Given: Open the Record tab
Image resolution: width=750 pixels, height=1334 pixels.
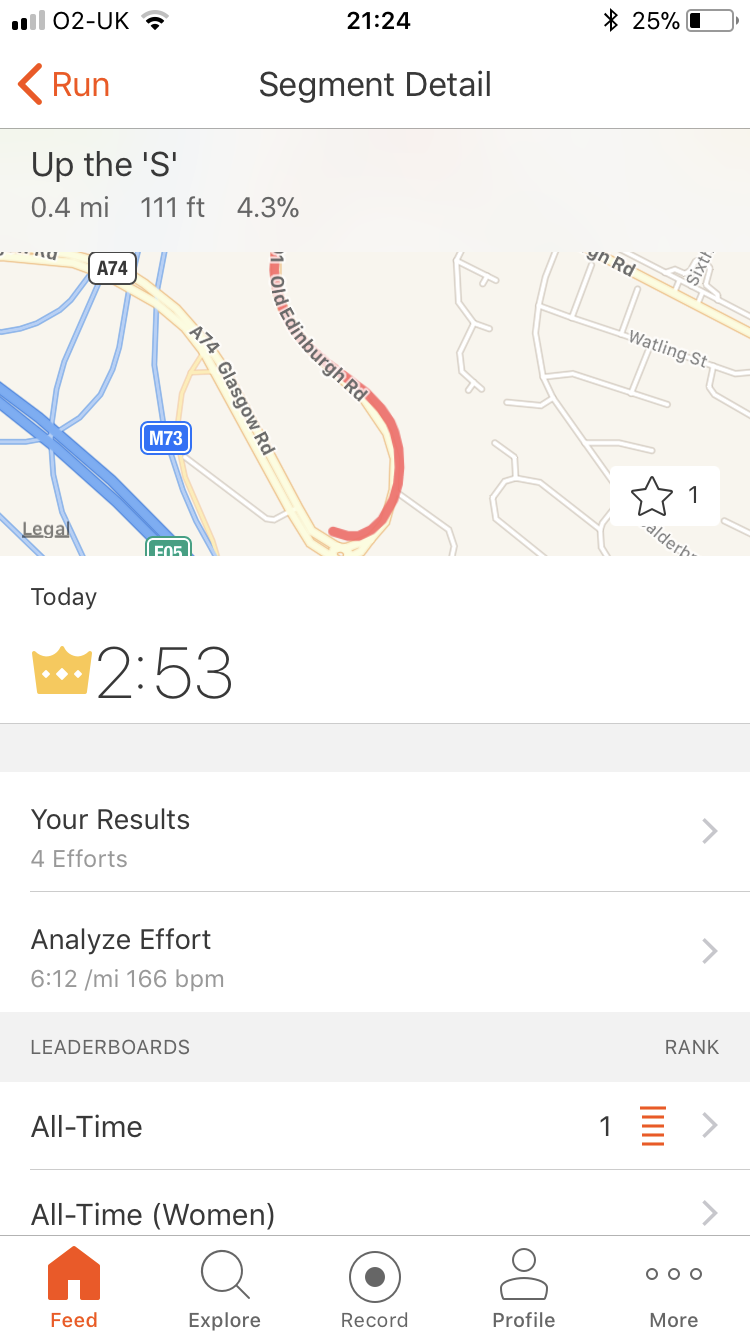Looking at the screenshot, I should pyautogui.click(x=374, y=1288).
